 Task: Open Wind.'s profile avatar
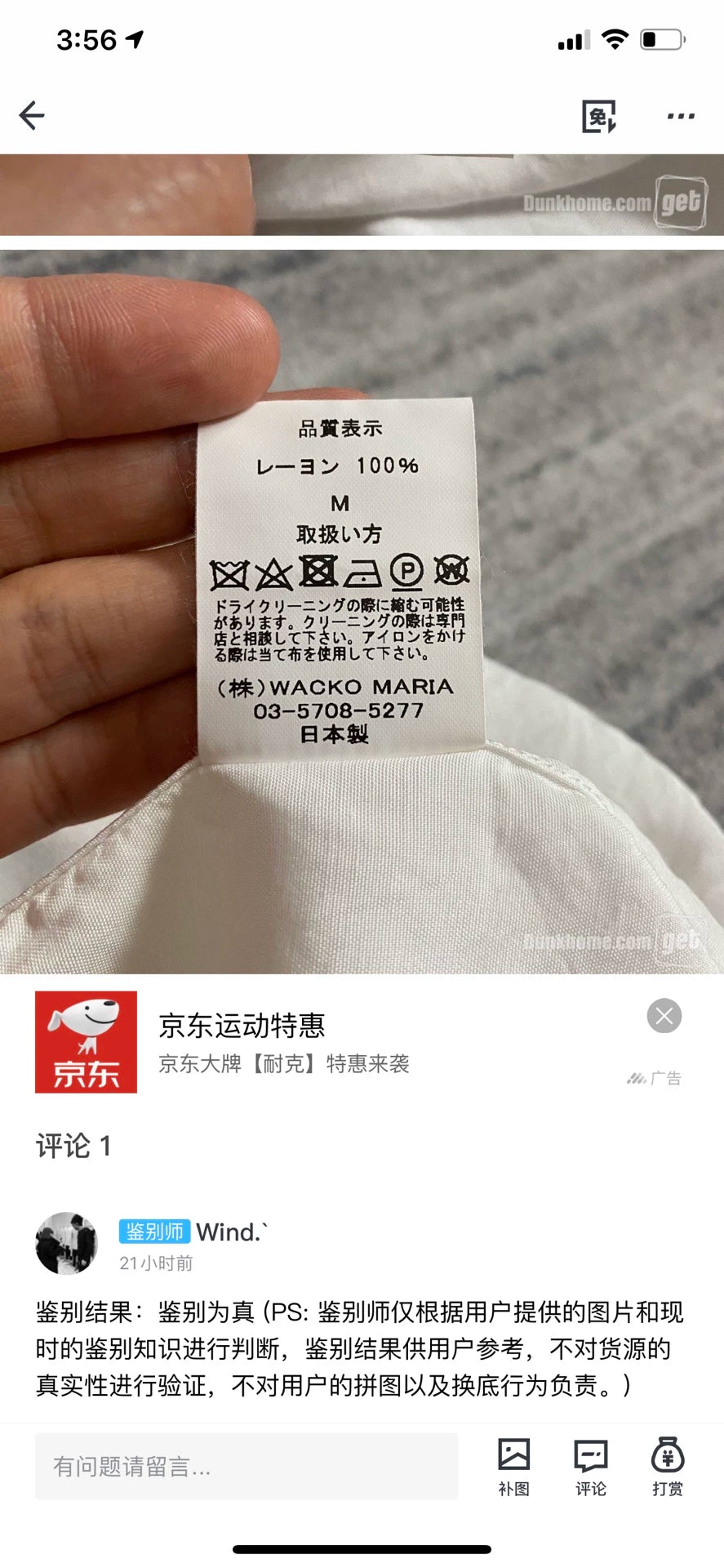[x=66, y=1243]
